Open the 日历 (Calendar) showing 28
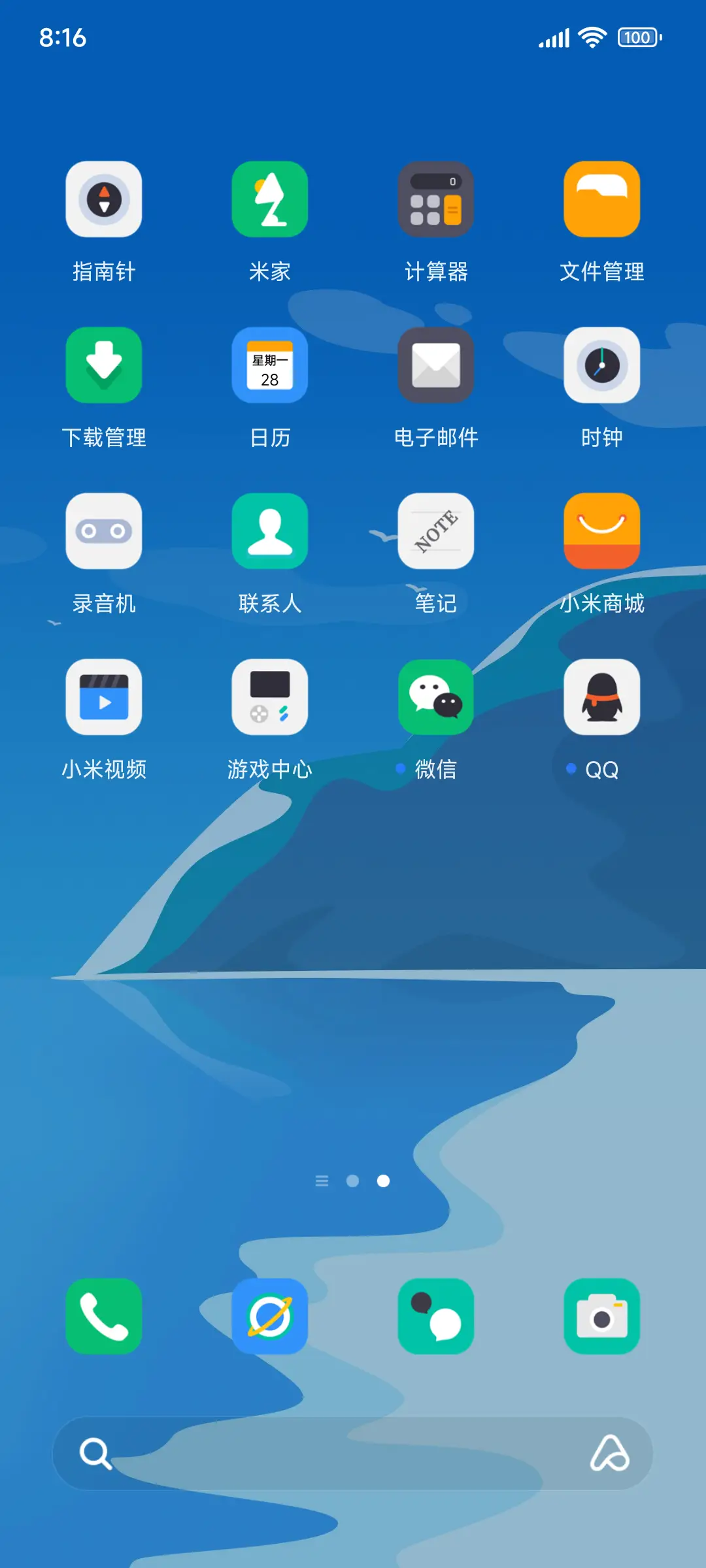706x1568 pixels. (x=270, y=365)
